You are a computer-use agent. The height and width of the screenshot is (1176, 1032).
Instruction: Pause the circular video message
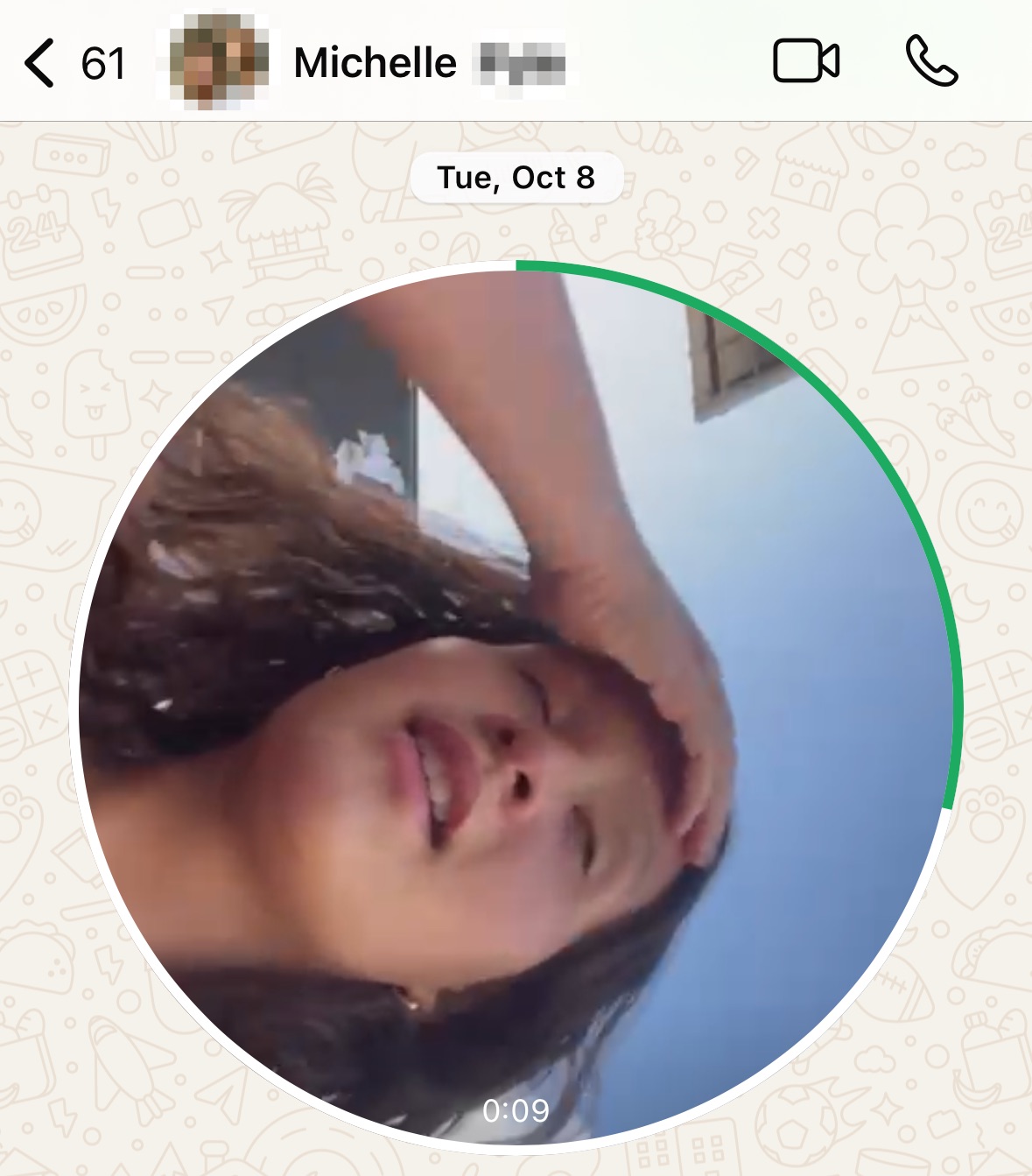(516, 706)
